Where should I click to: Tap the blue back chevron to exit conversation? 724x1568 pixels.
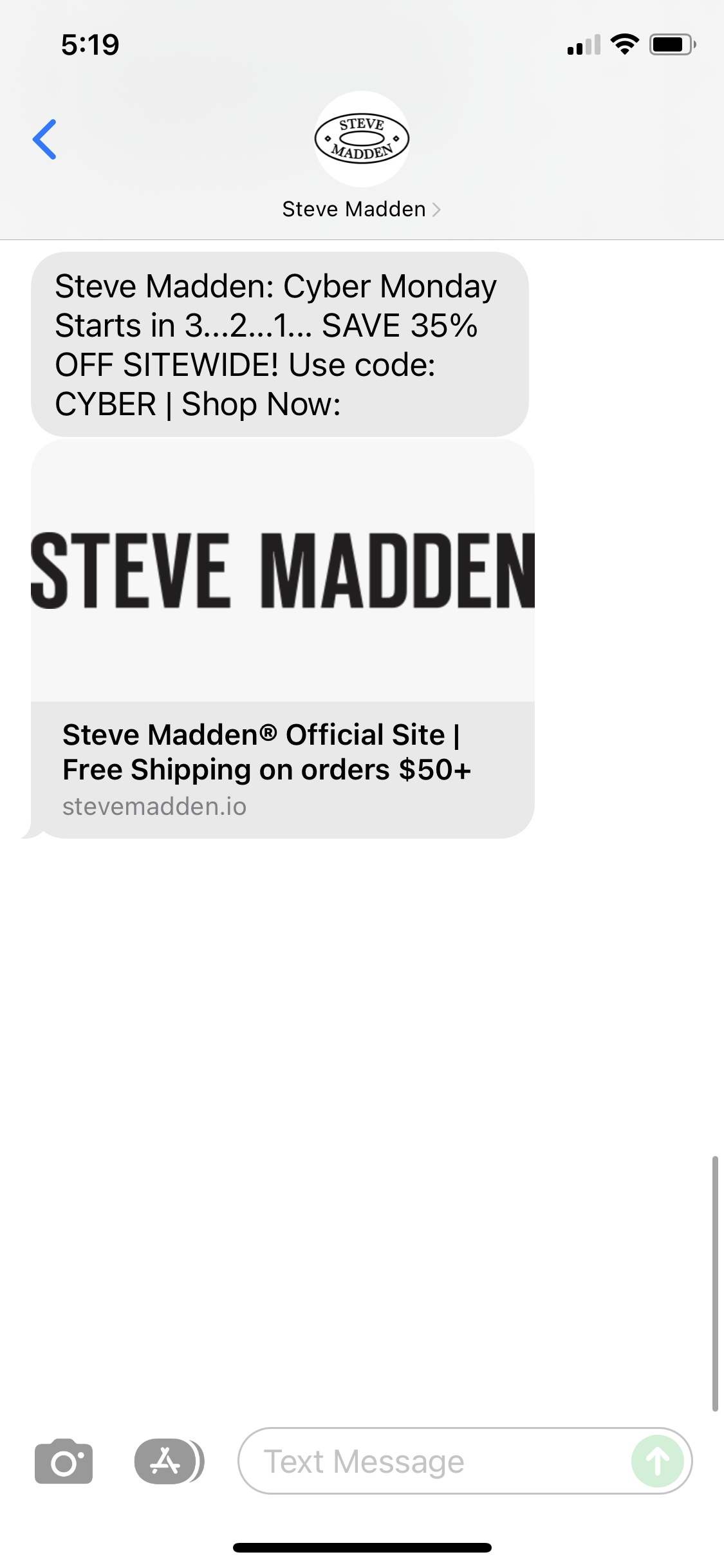[44, 140]
